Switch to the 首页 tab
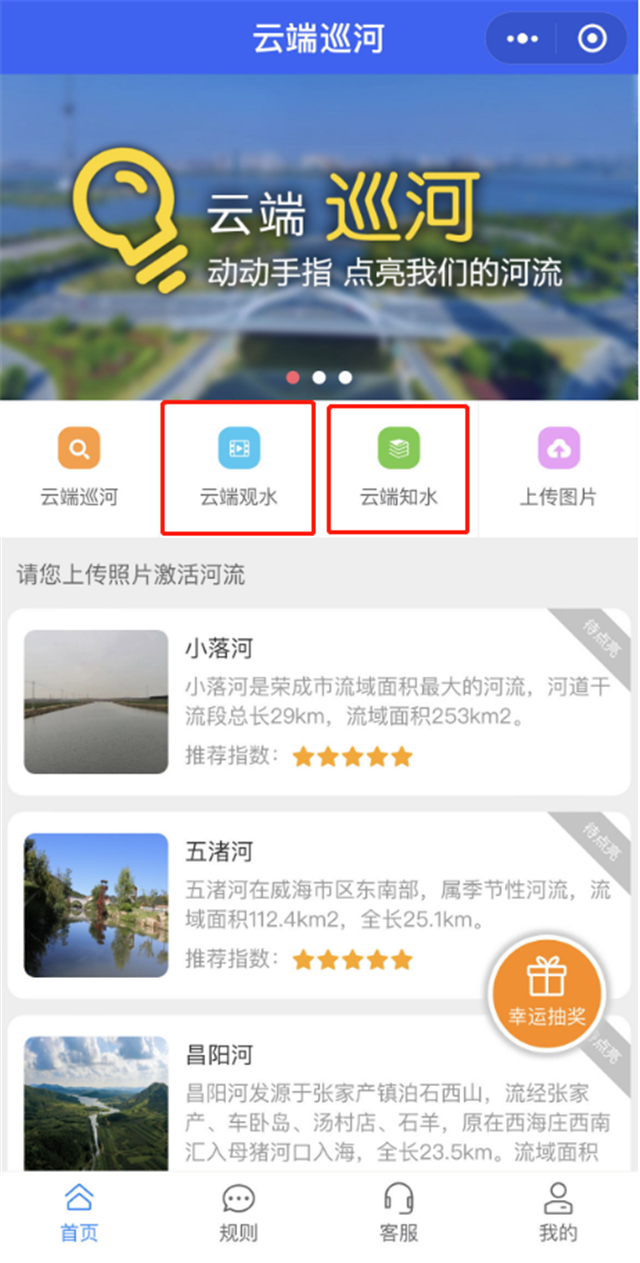Image resolution: width=640 pixels, height=1263 pixels. tap(79, 1213)
